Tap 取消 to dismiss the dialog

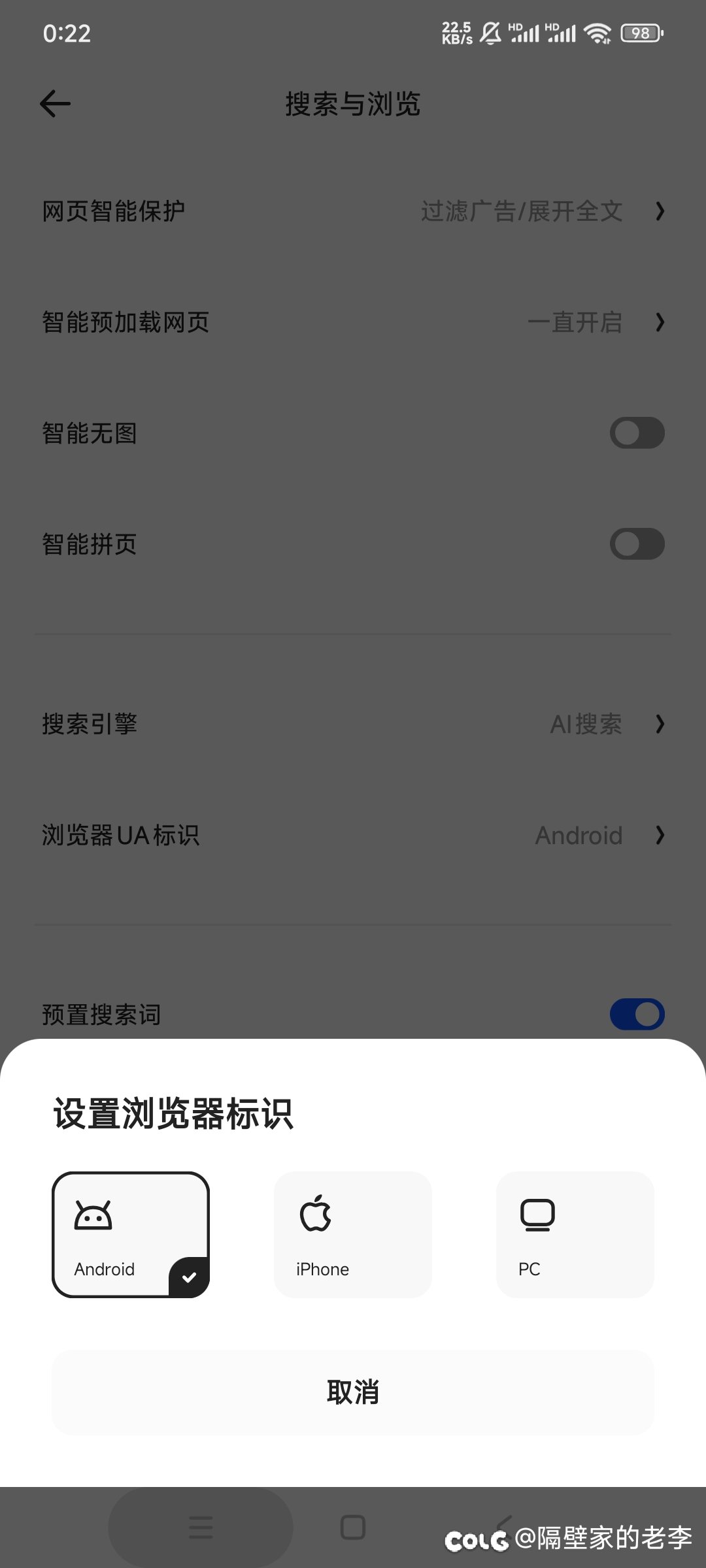353,1392
